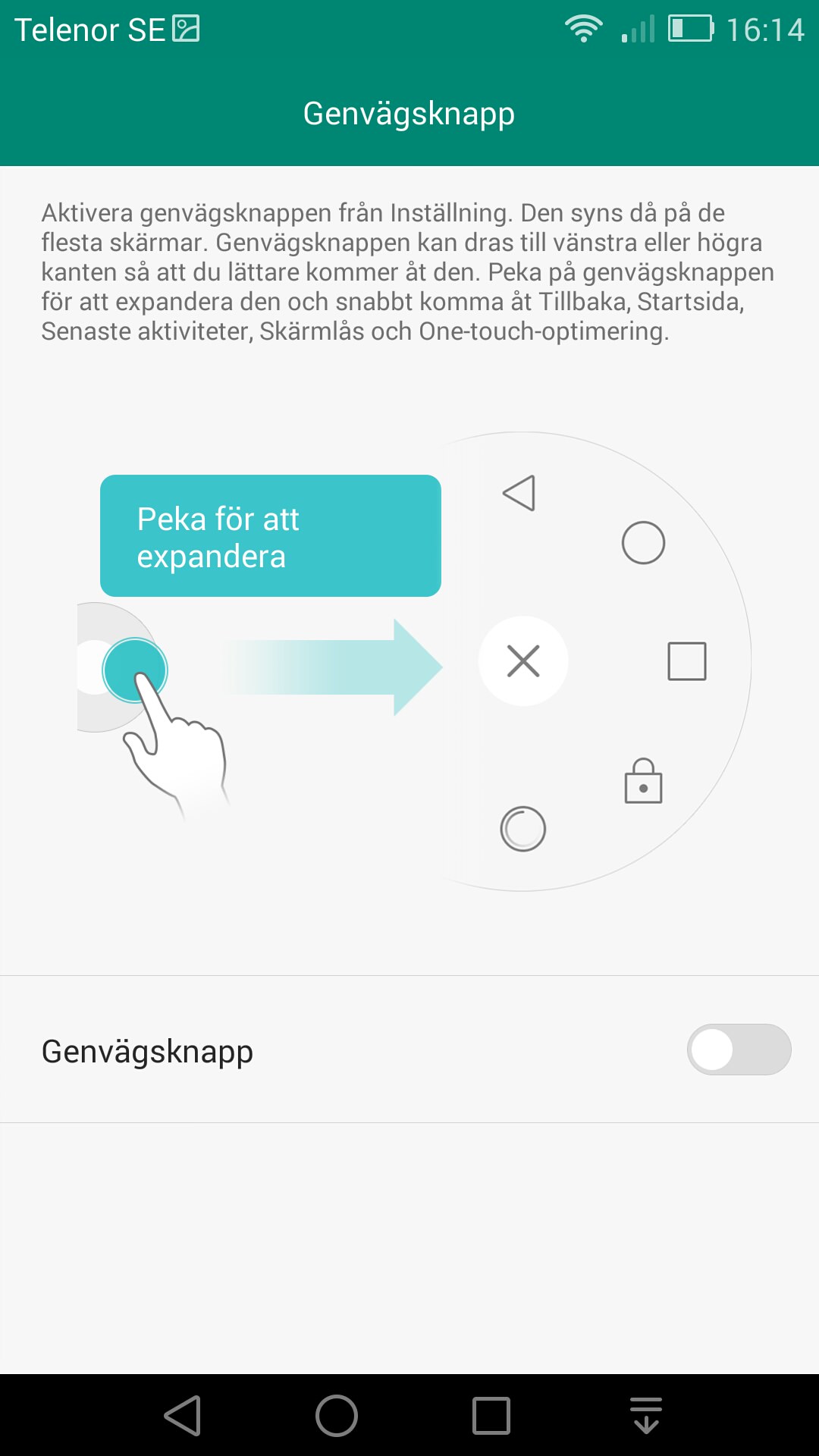
Task: Tap the pull-down arrow in the navigation bar
Action: tap(646, 1416)
